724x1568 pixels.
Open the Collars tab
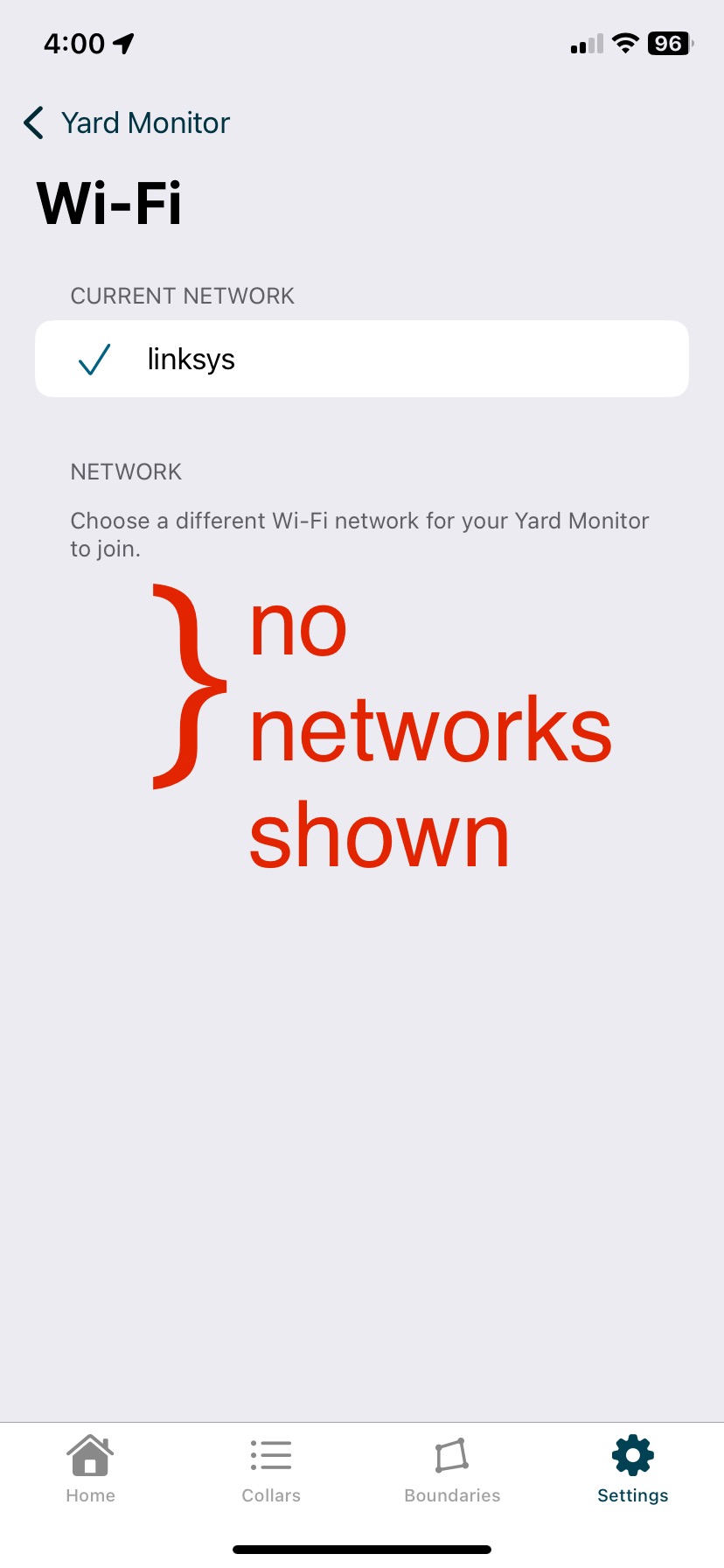[x=271, y=1470]
